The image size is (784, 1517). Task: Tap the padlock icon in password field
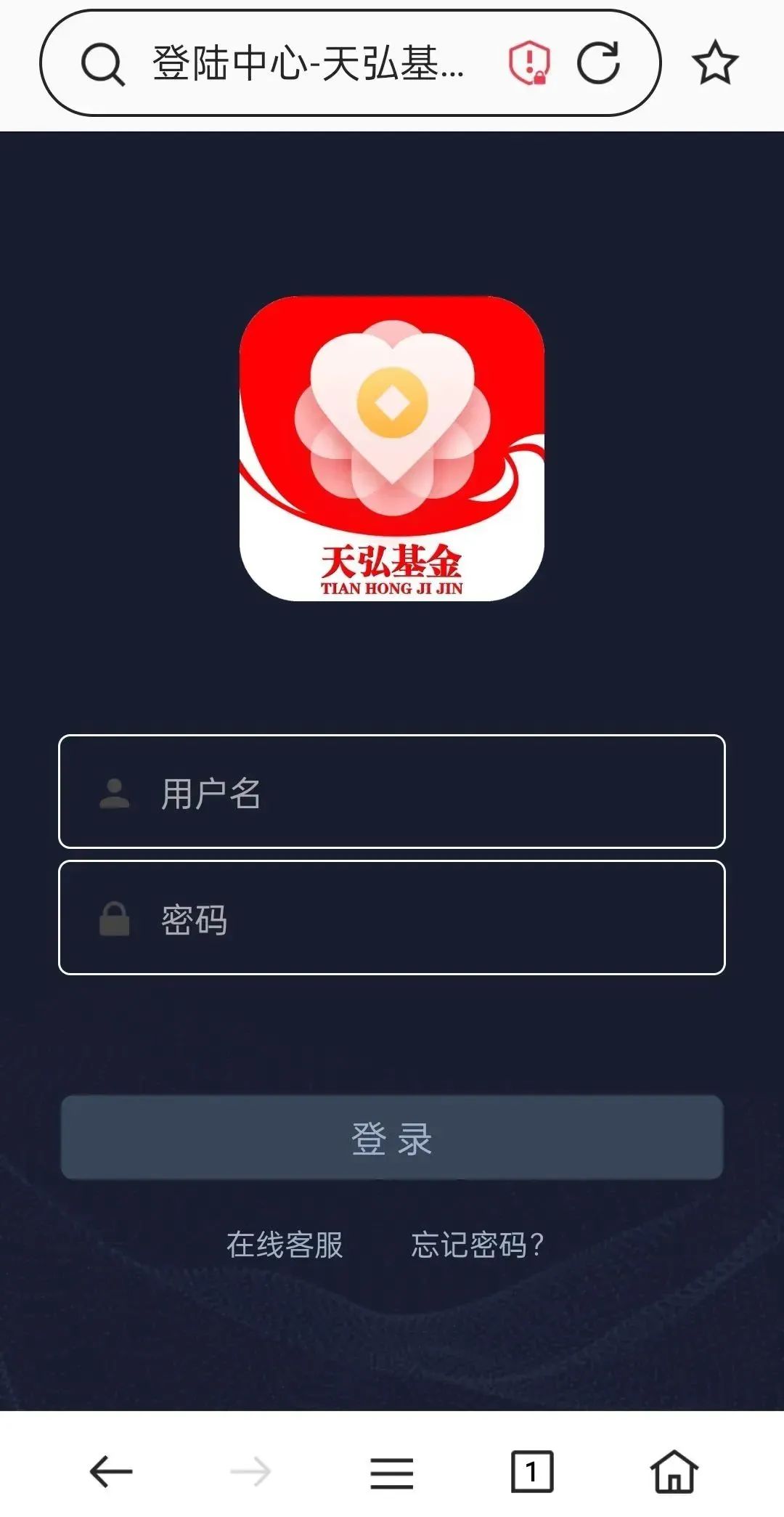pyautogui.click(x=115, y=919)
